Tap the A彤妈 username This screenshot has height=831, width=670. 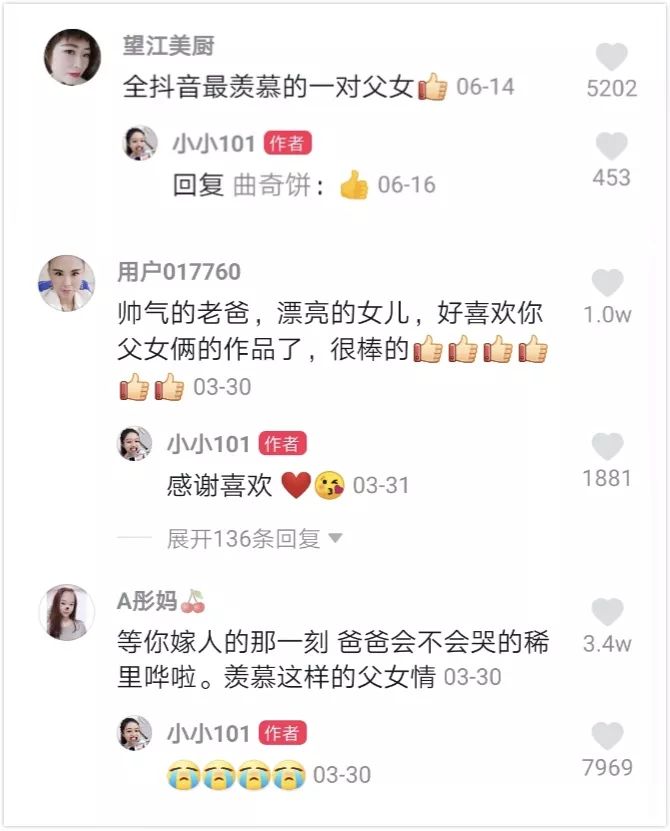click(x=147, y=601)
